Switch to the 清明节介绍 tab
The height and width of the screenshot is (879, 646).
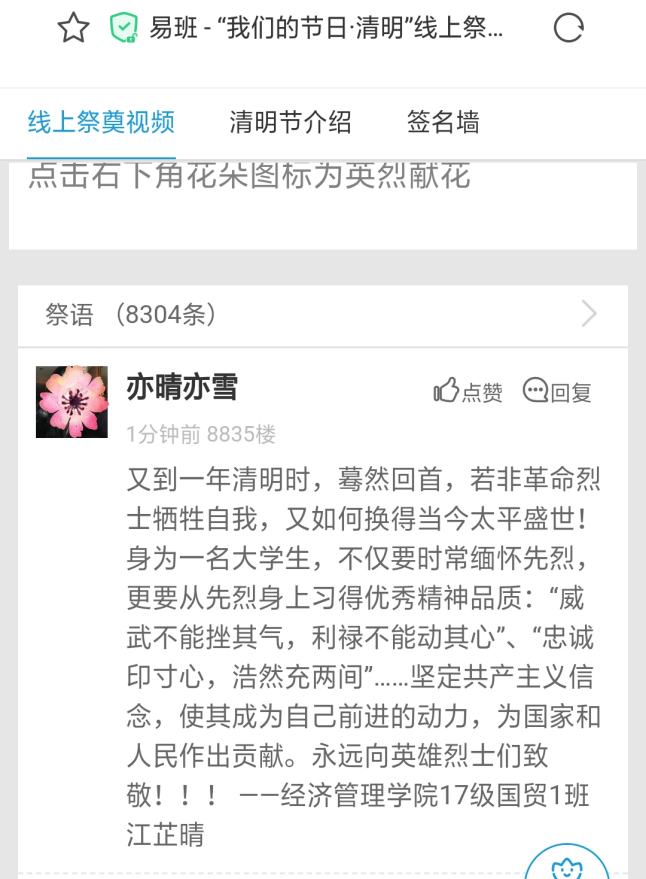(x=290, y=123)
